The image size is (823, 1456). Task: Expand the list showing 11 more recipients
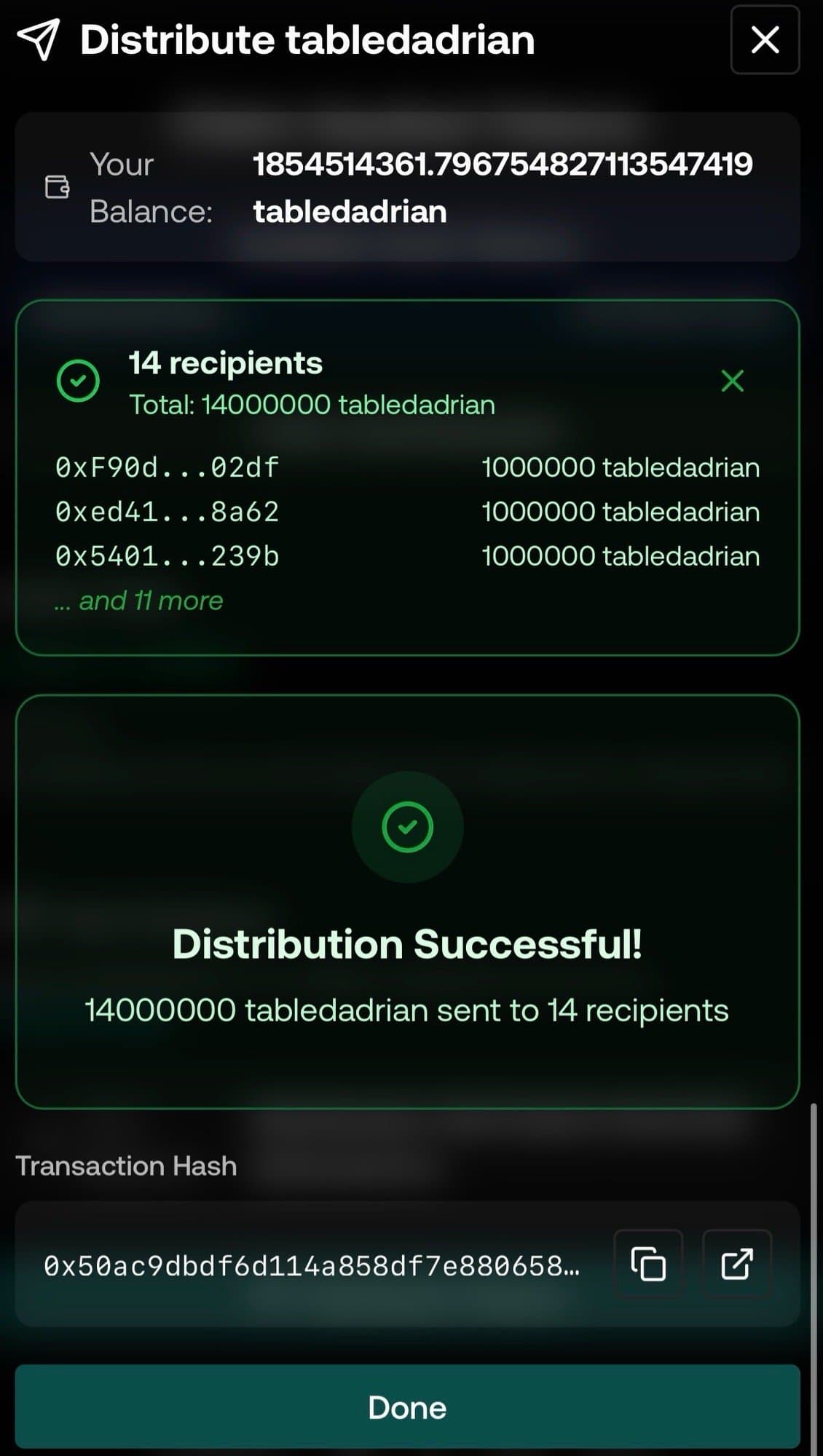click(138, 601)
